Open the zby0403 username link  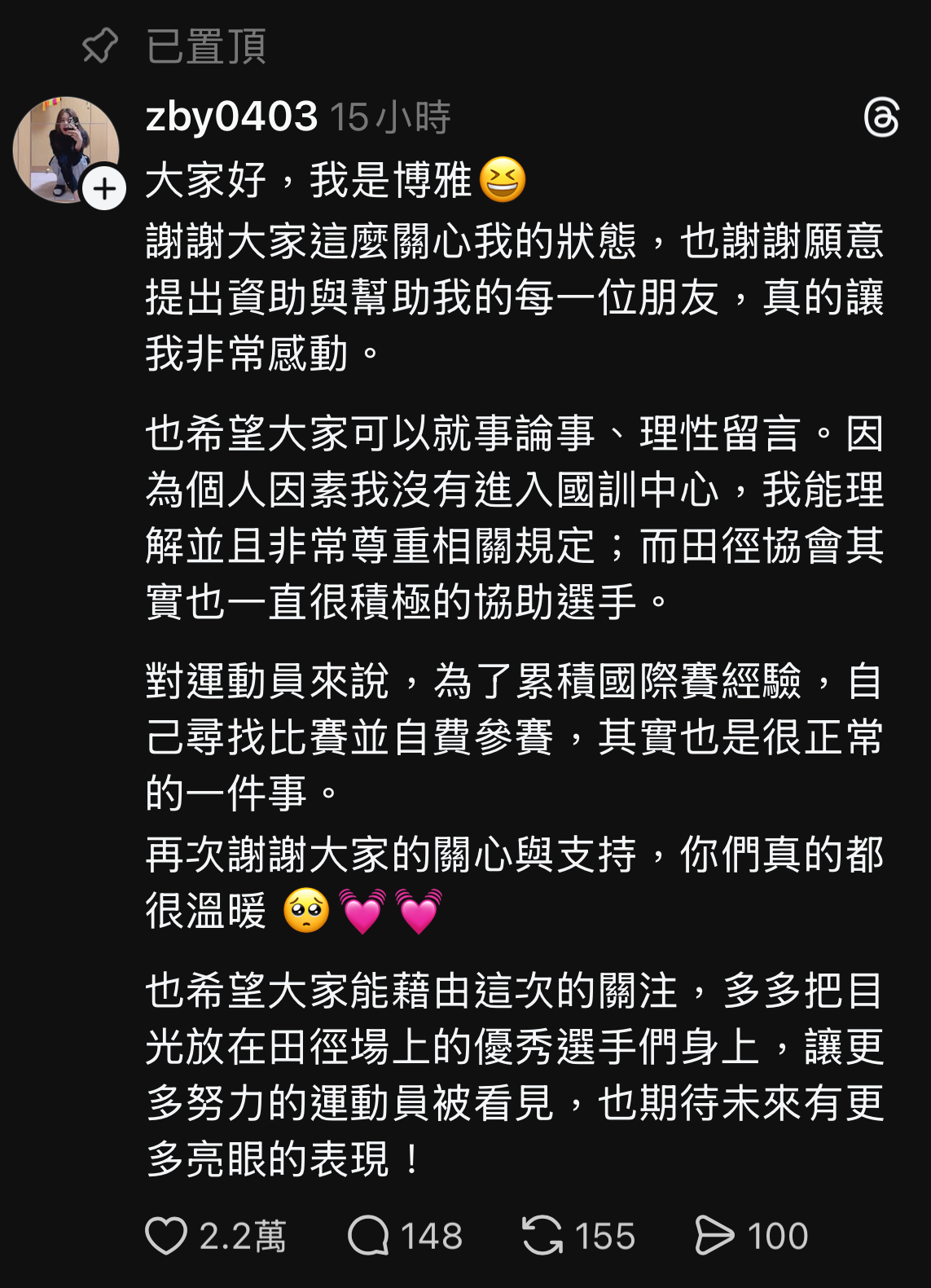(x=231, y=116)
